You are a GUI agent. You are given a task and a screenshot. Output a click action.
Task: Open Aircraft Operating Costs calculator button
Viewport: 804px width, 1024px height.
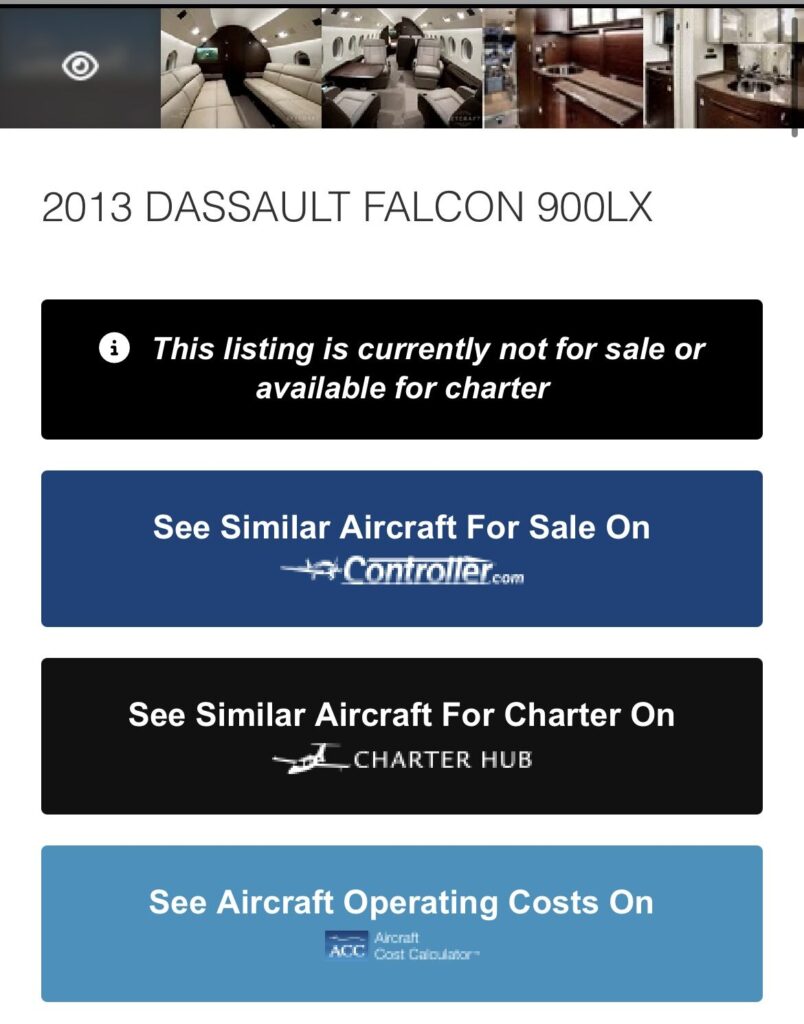click(x=402, y=923)
